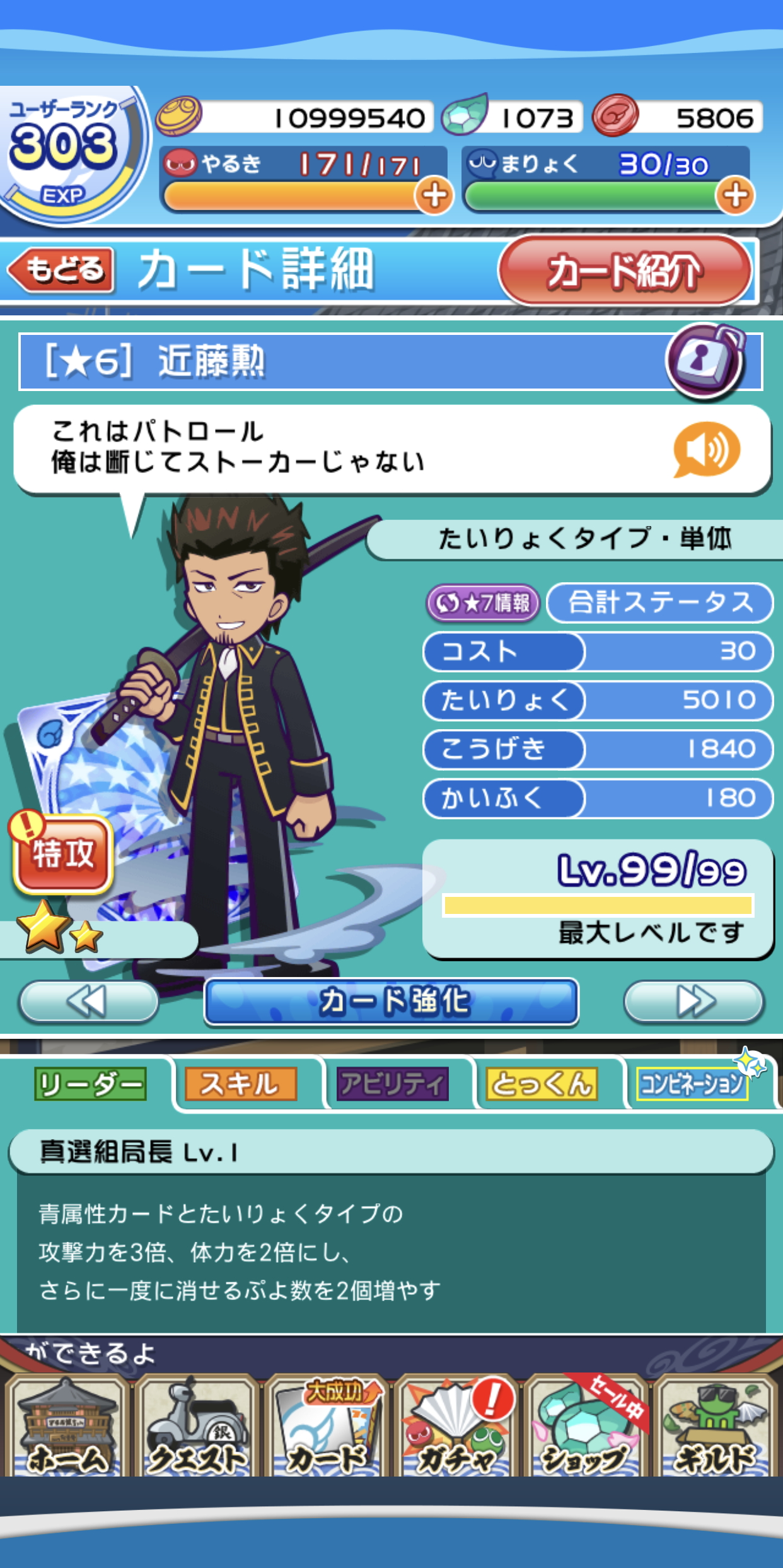Tap the 特攻 bonus badge
Viewport: 783px width, 1568px height.
(x=62, y=853)
